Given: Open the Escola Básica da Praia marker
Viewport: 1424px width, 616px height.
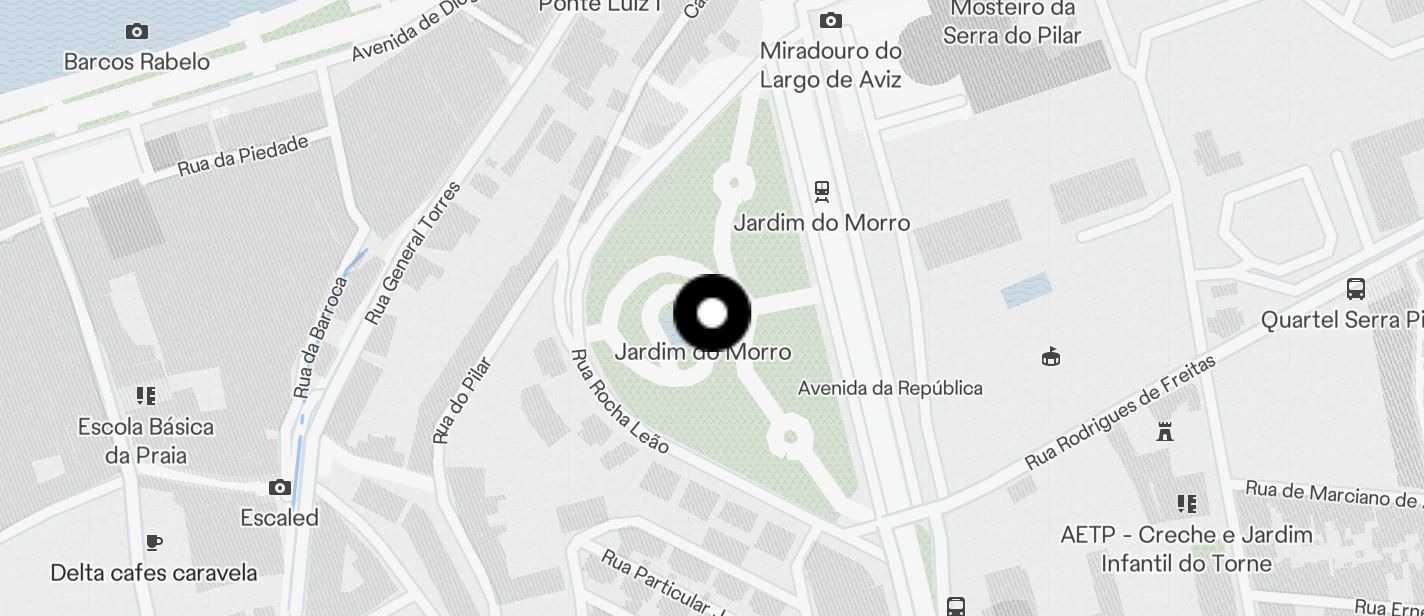Looking at the screenshot, I should (146, 396).
